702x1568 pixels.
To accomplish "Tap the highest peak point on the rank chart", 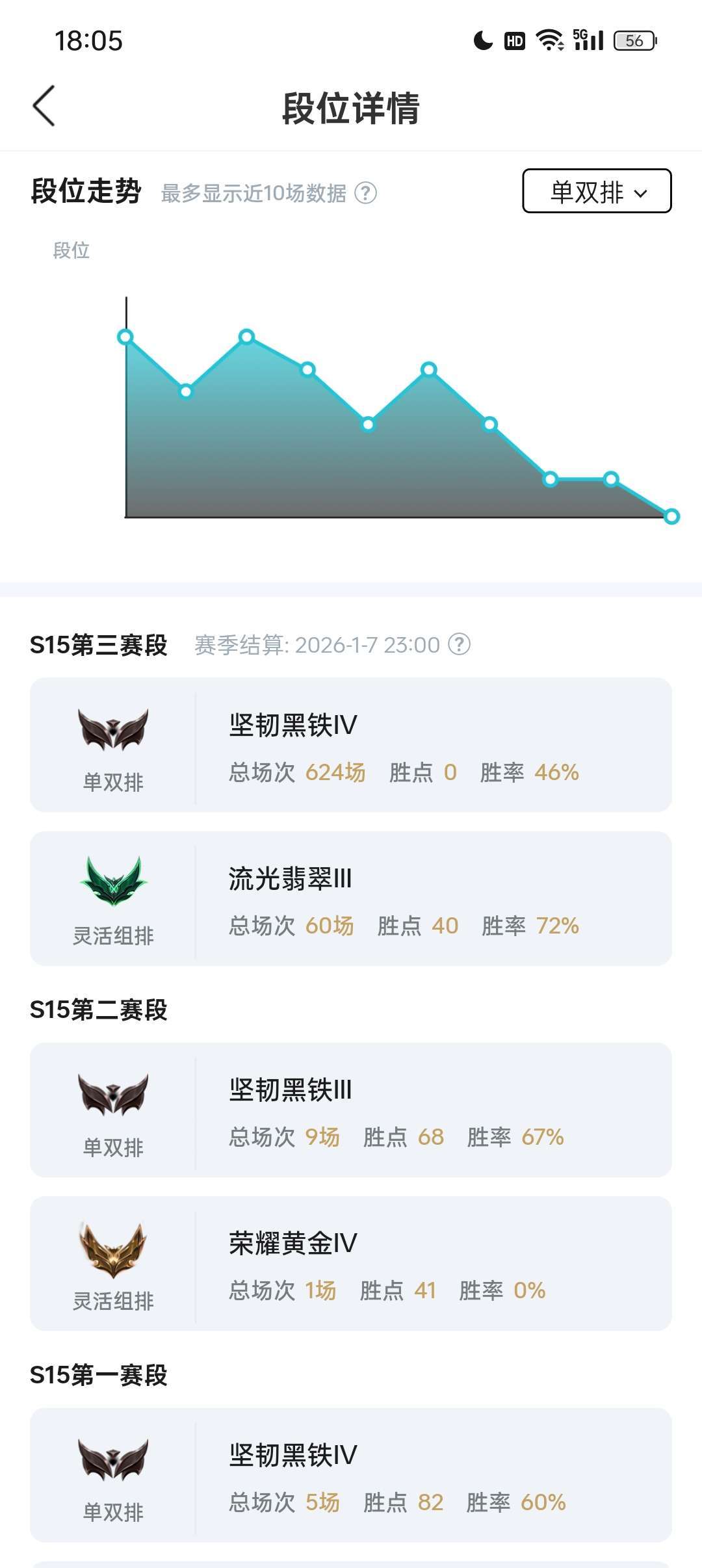I will [x=247, y=337].
